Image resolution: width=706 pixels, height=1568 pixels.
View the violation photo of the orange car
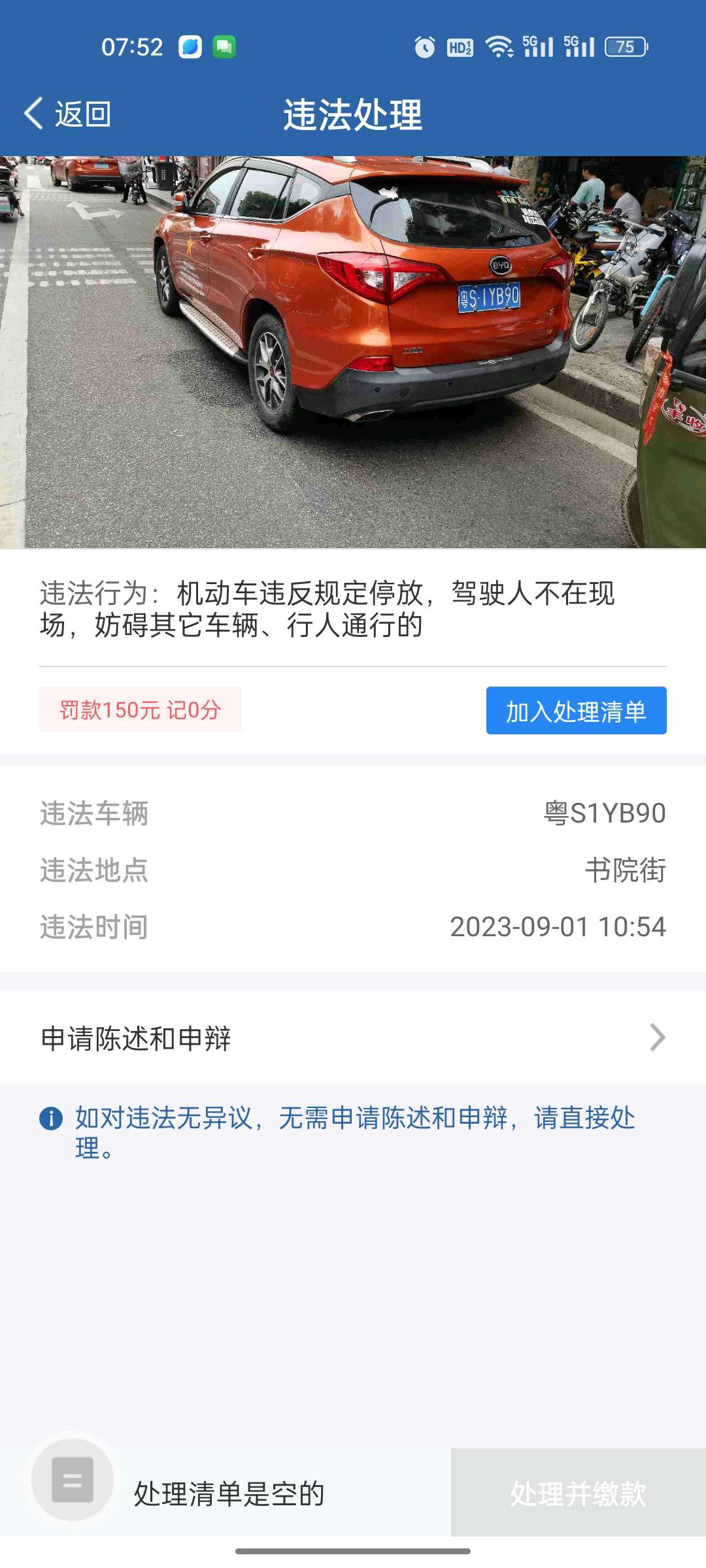353,351
